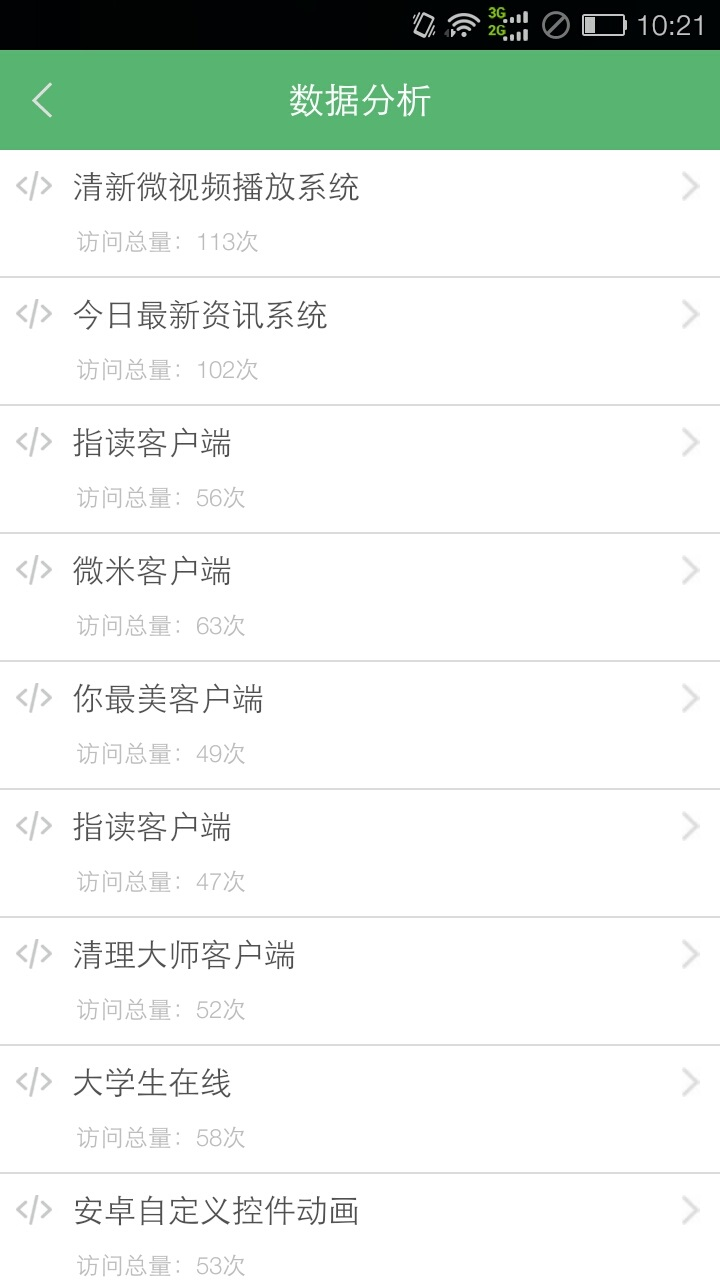Open 清理大师客户端 entry

[x=360, y=982]
